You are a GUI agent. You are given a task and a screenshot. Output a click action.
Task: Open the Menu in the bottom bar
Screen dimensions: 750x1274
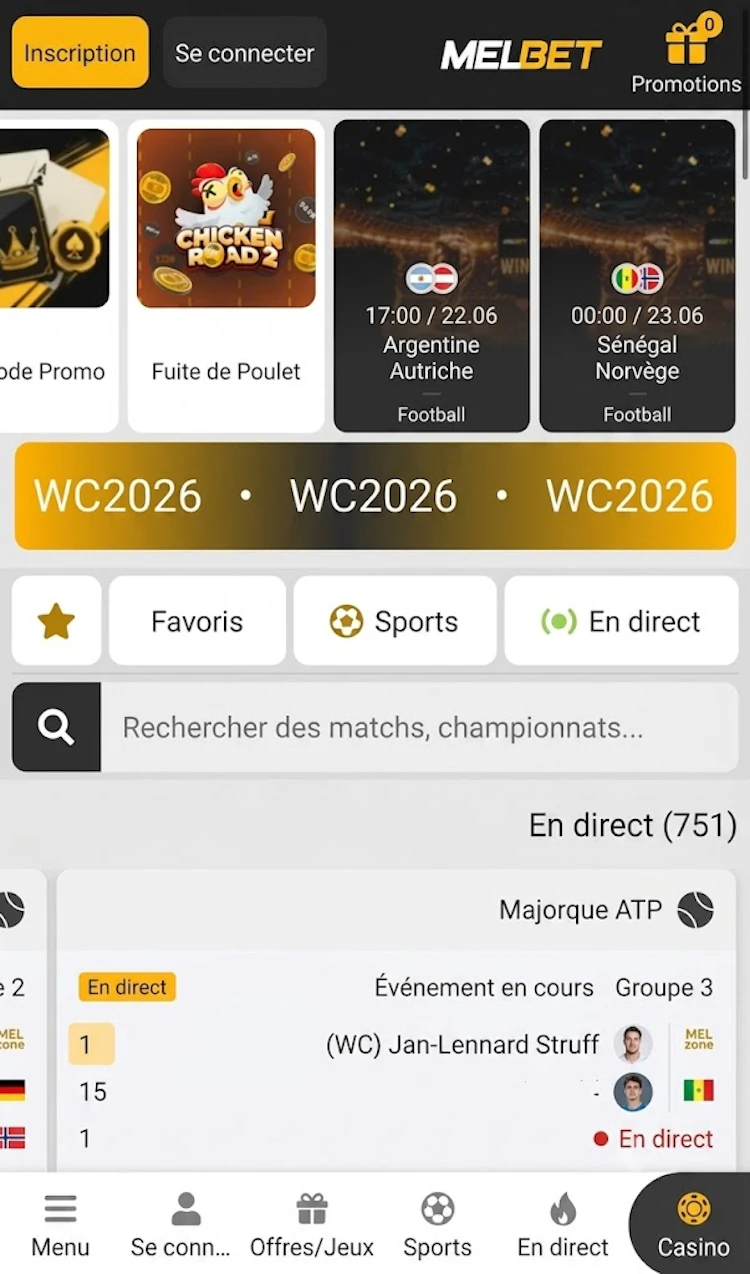pyautogui.click(x=60, y=1225)
